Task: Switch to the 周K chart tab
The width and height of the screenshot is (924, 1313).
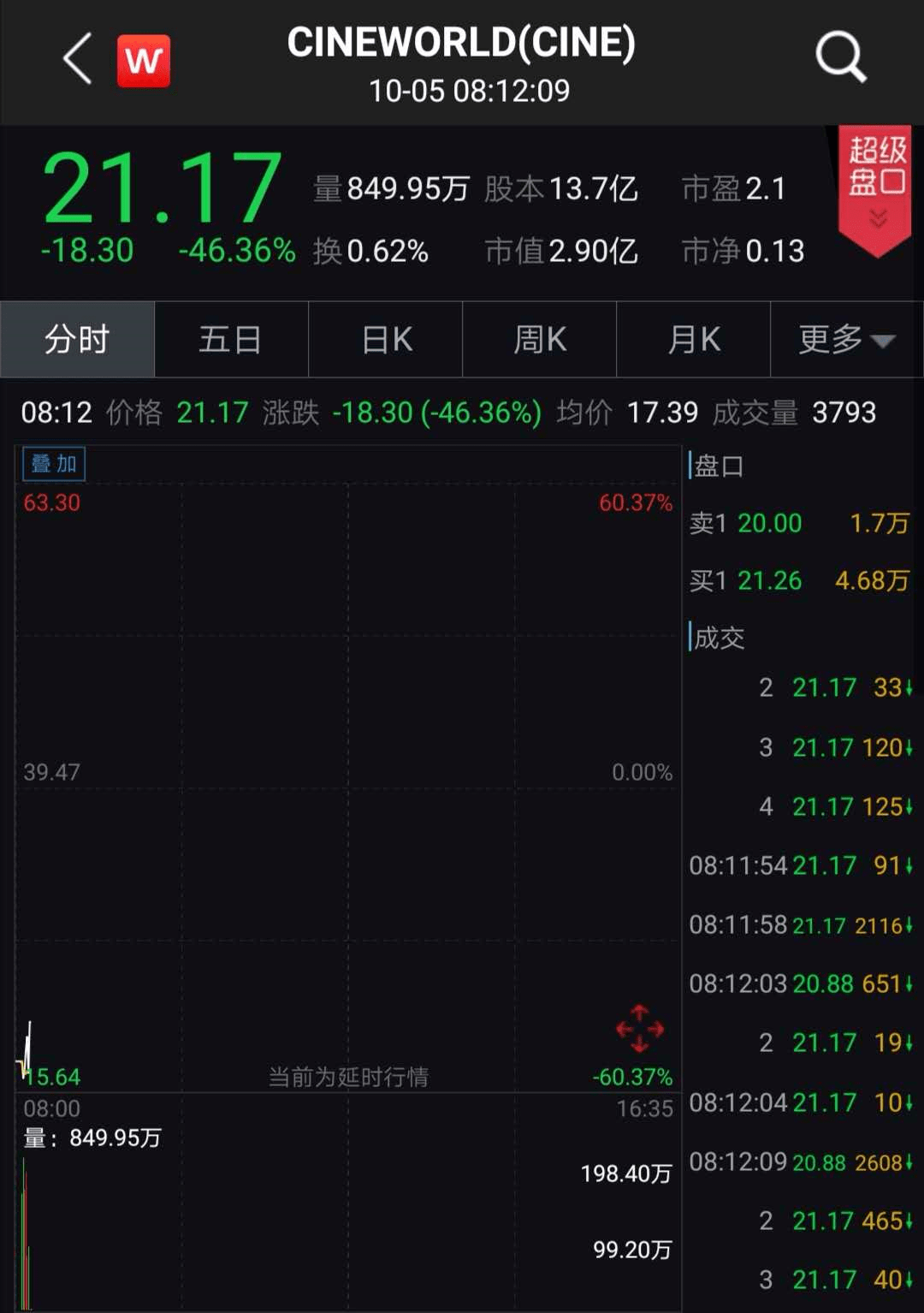Action: pyautogui.click(x=540, y=340)
